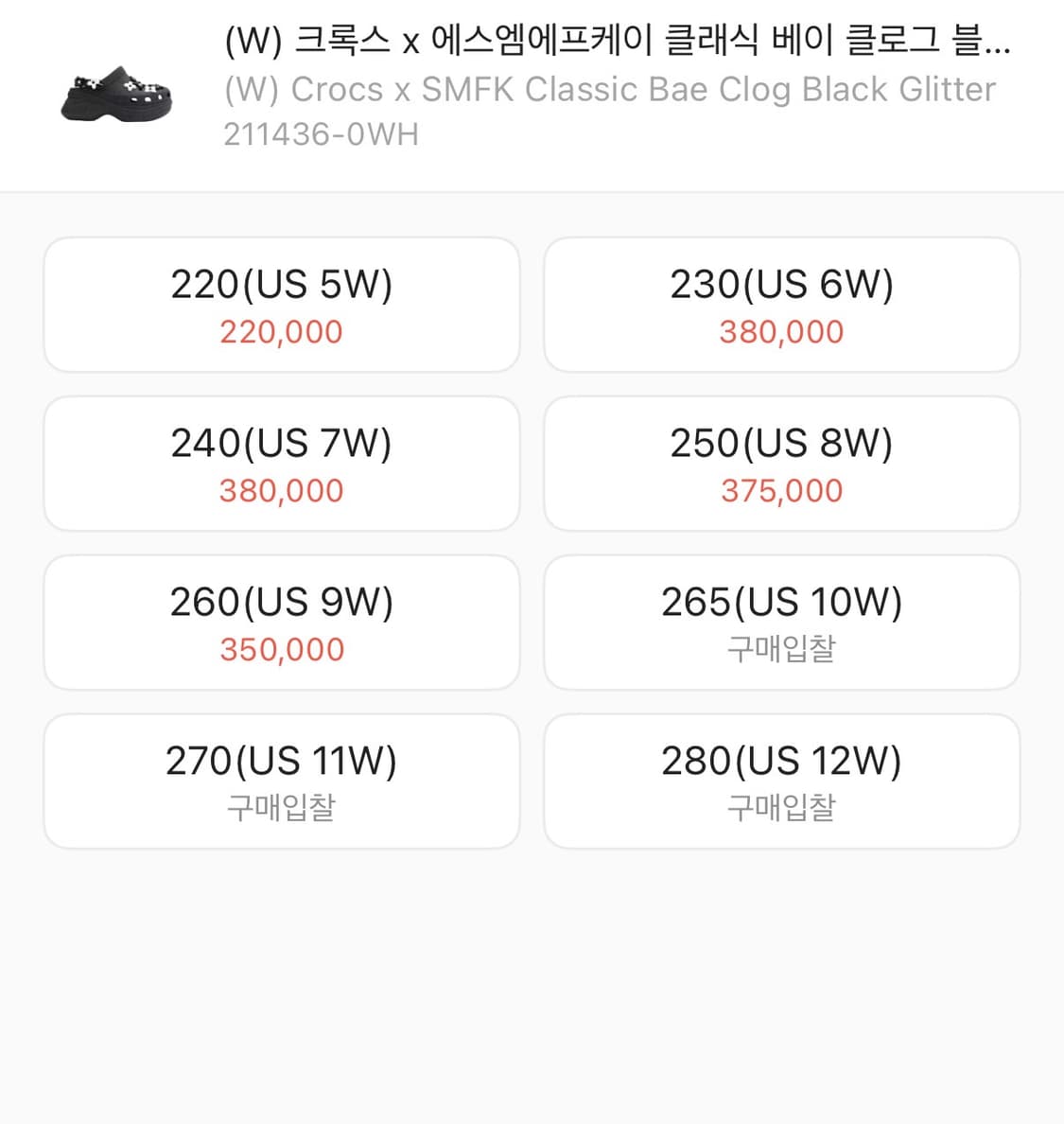
Task: Click the 구매입찰 label under size 280
Action: [781, 808]
